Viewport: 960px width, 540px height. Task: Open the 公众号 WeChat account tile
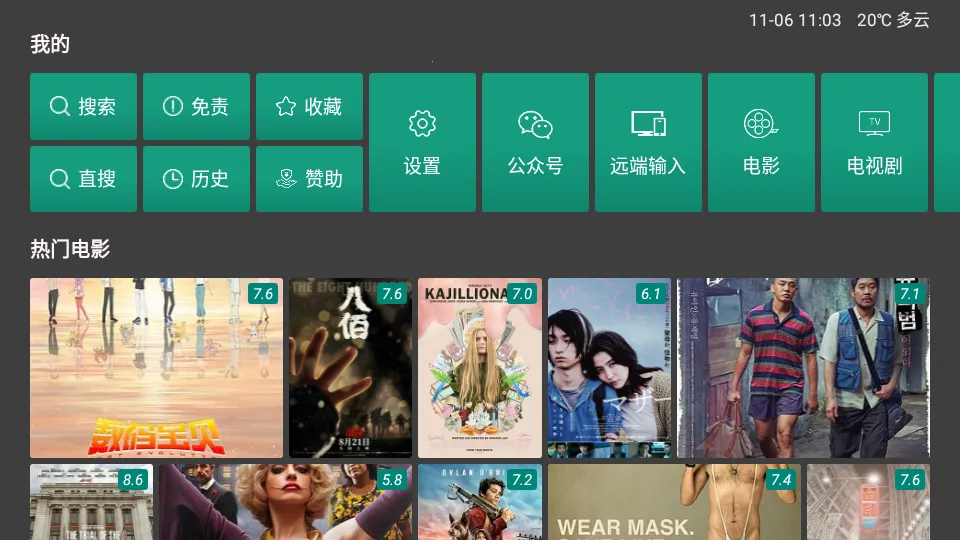[x=535, y=142]
